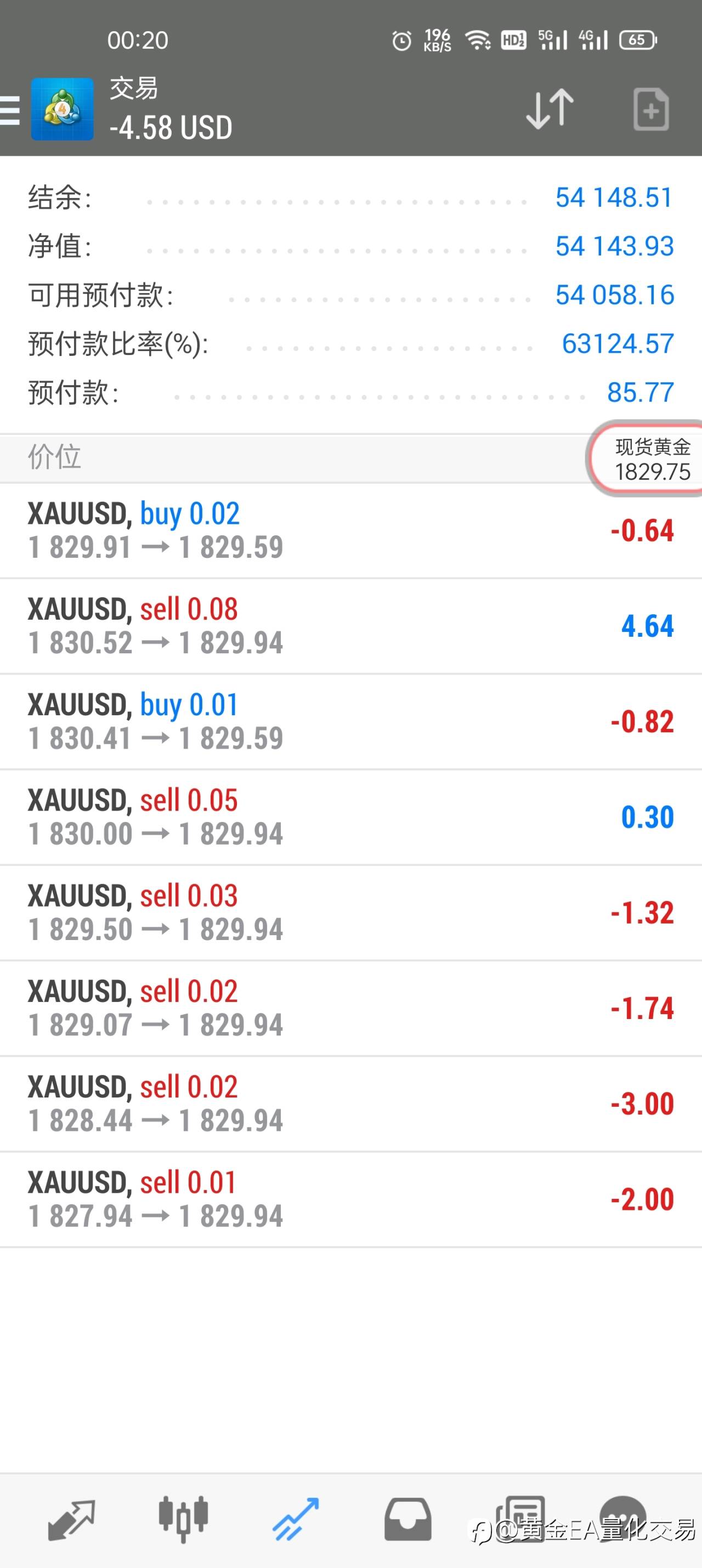Open the buy 0.02 position at 1 829.91
This screenshot has height=1568, width=702.
[350, 531]
